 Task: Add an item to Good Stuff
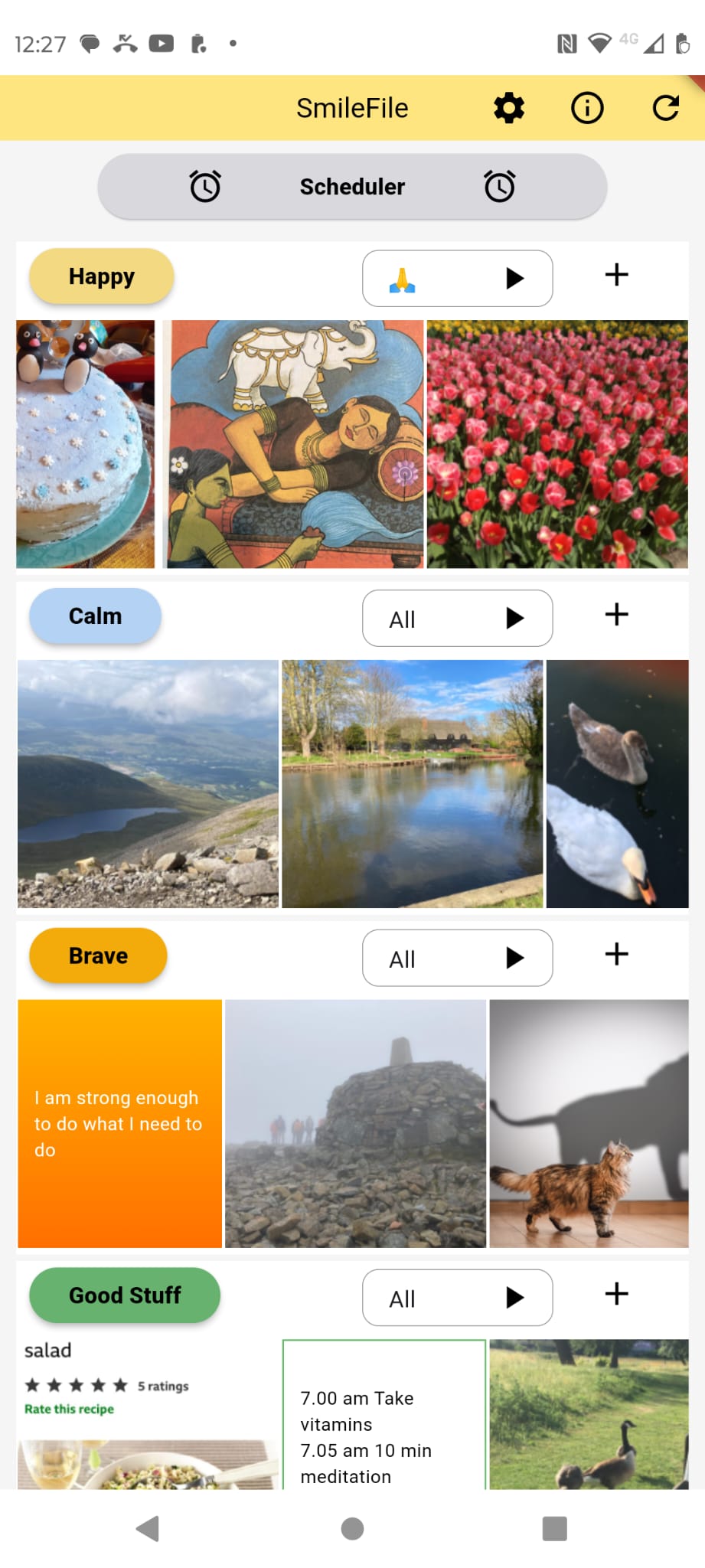point(616,1295)
